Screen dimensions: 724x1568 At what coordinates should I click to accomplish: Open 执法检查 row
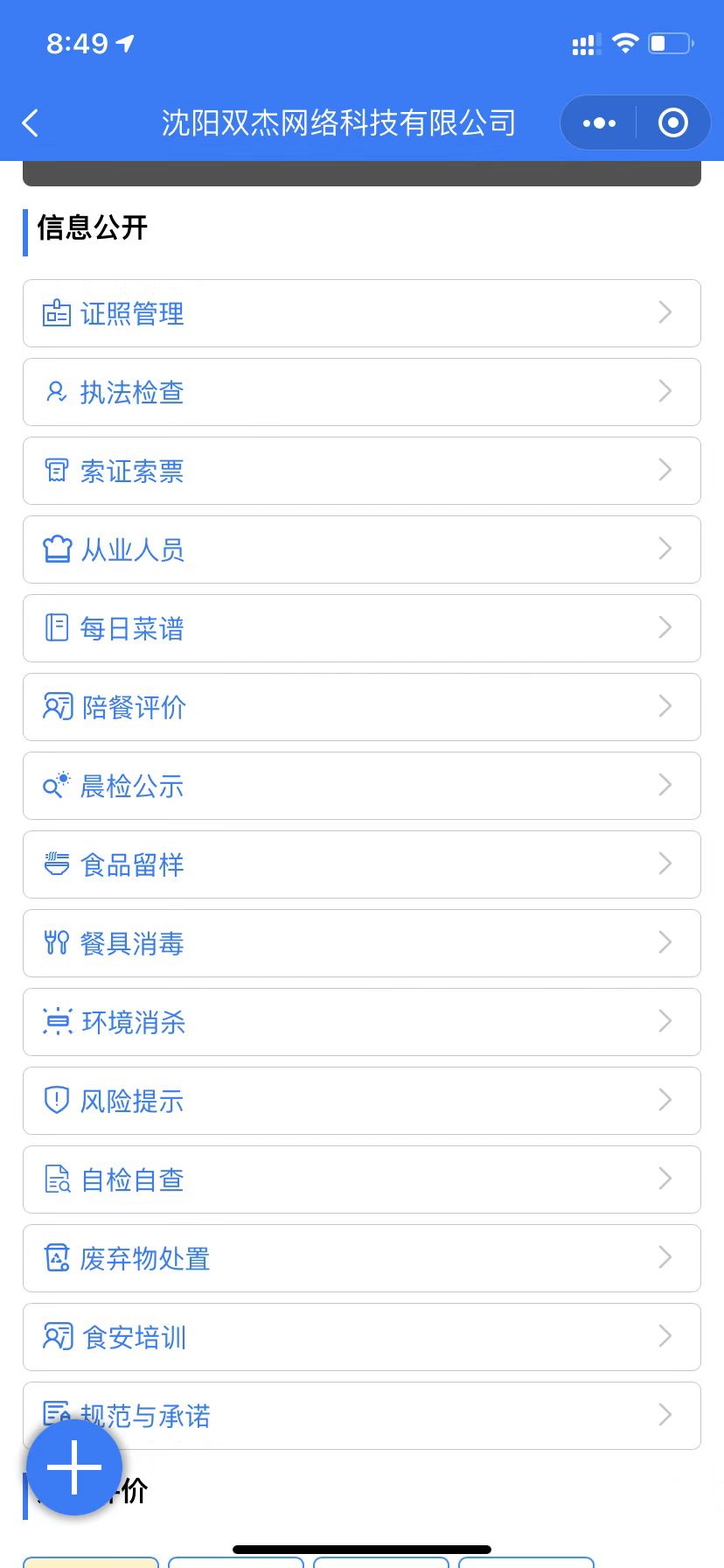tap(362, 392)
